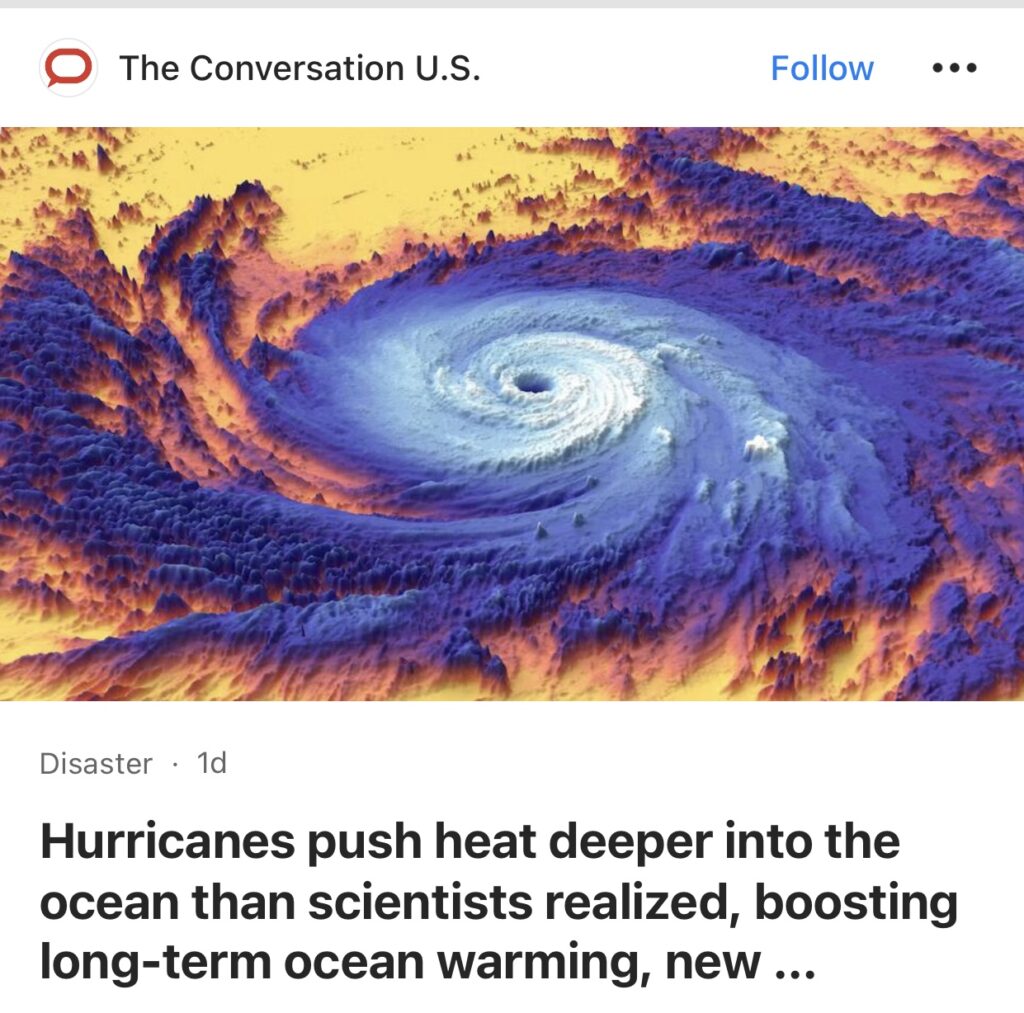Open The Conversation U.S. publisher page

point(299,68)
